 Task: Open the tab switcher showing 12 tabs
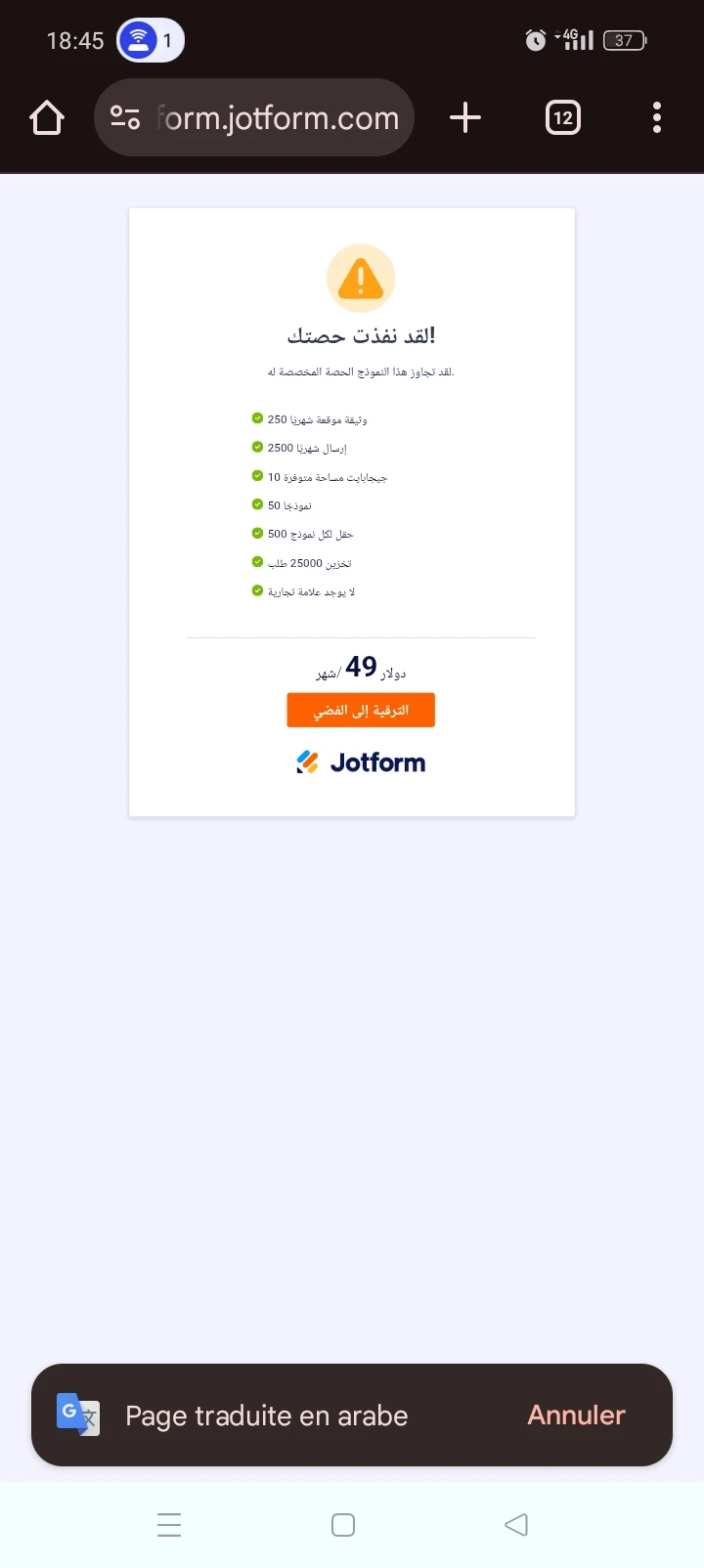coord(562,117)
